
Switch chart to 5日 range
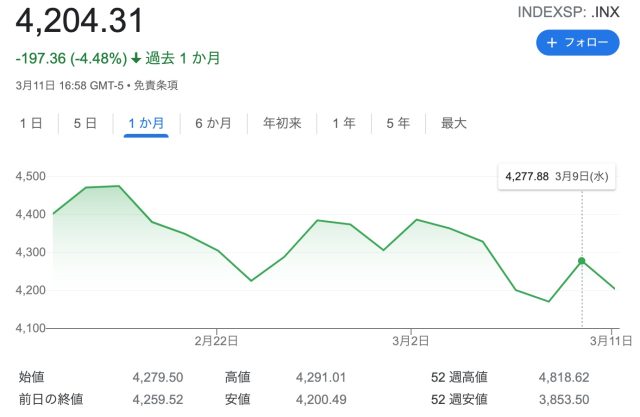tap(85, 124)
